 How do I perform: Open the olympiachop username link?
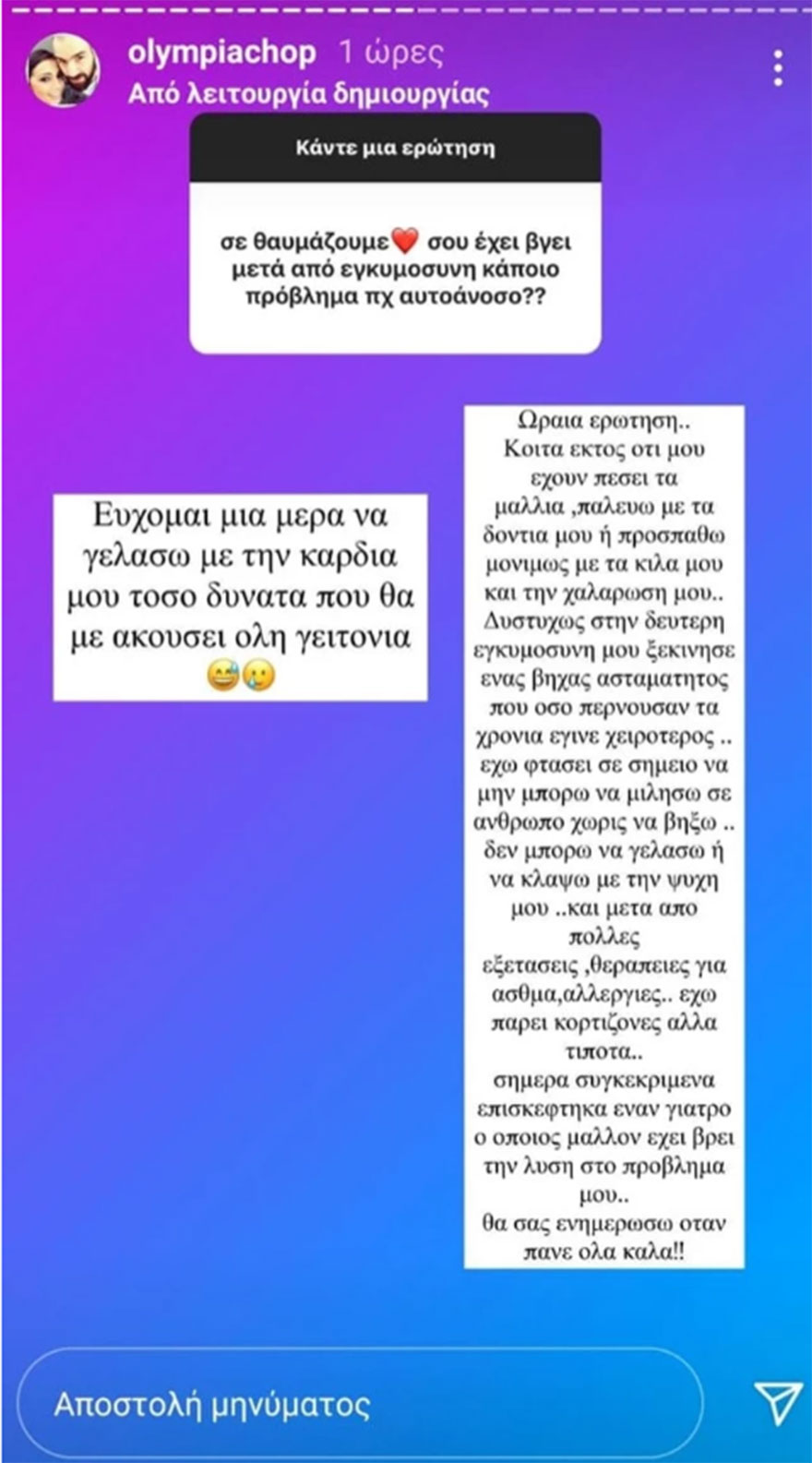(x=221, y=53)
